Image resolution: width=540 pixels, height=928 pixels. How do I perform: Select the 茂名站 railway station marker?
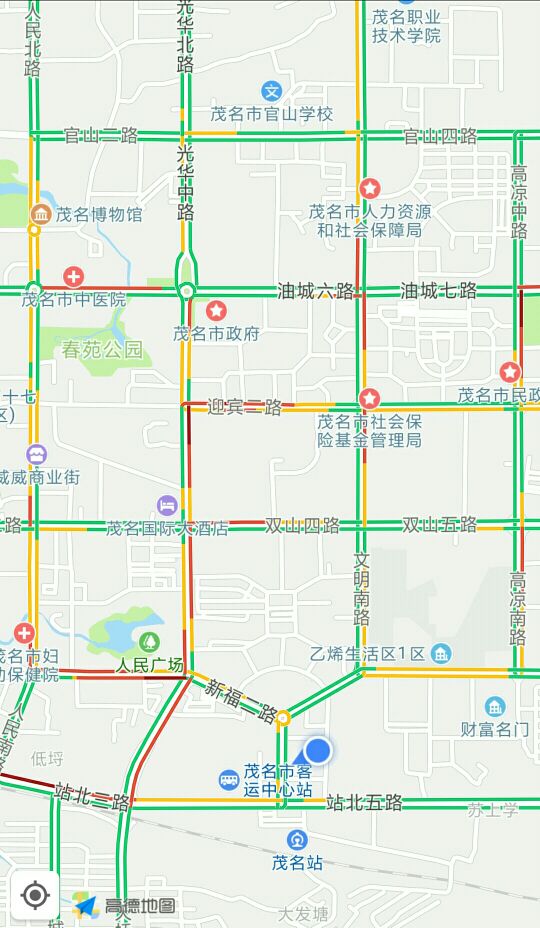tap(297, 840)
